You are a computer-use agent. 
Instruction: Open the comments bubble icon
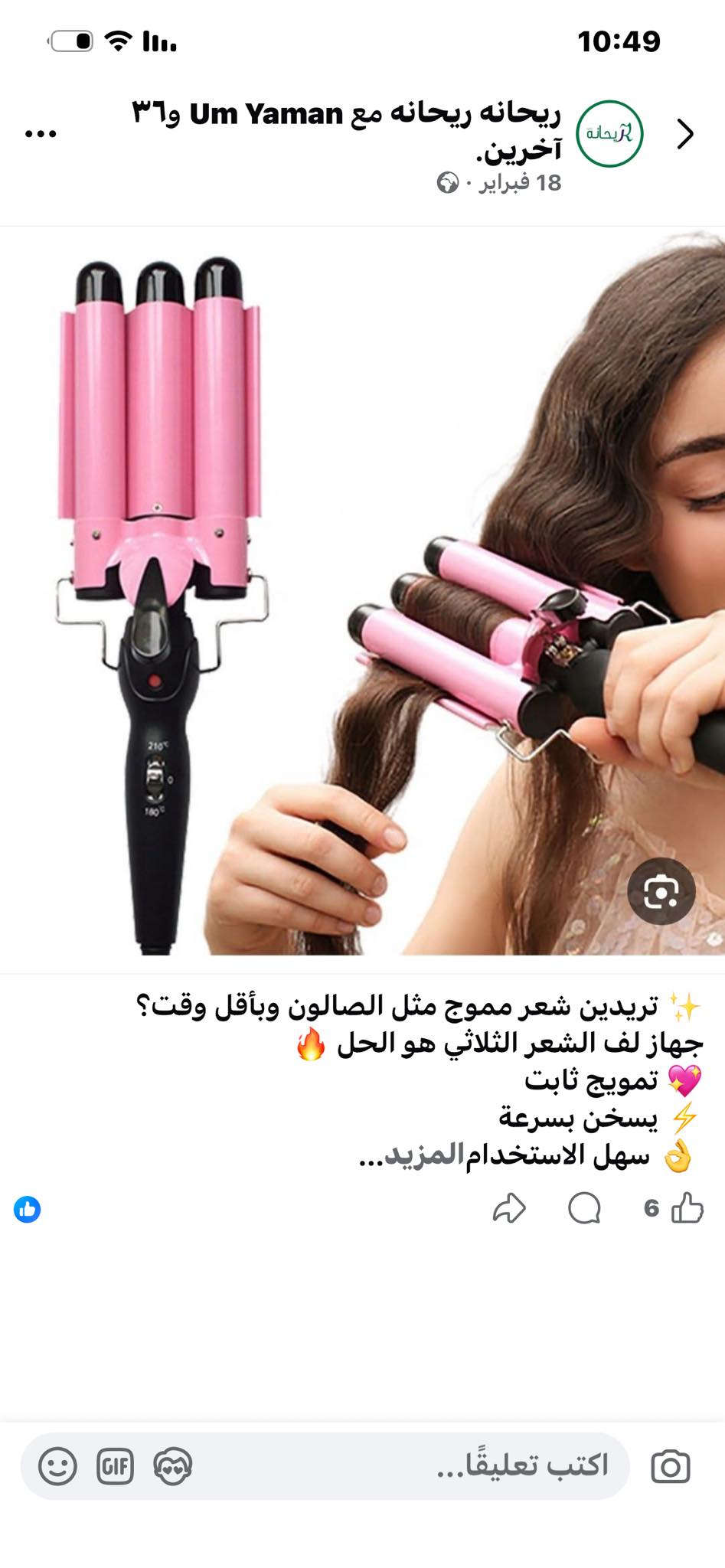(x=584, y=1209)
